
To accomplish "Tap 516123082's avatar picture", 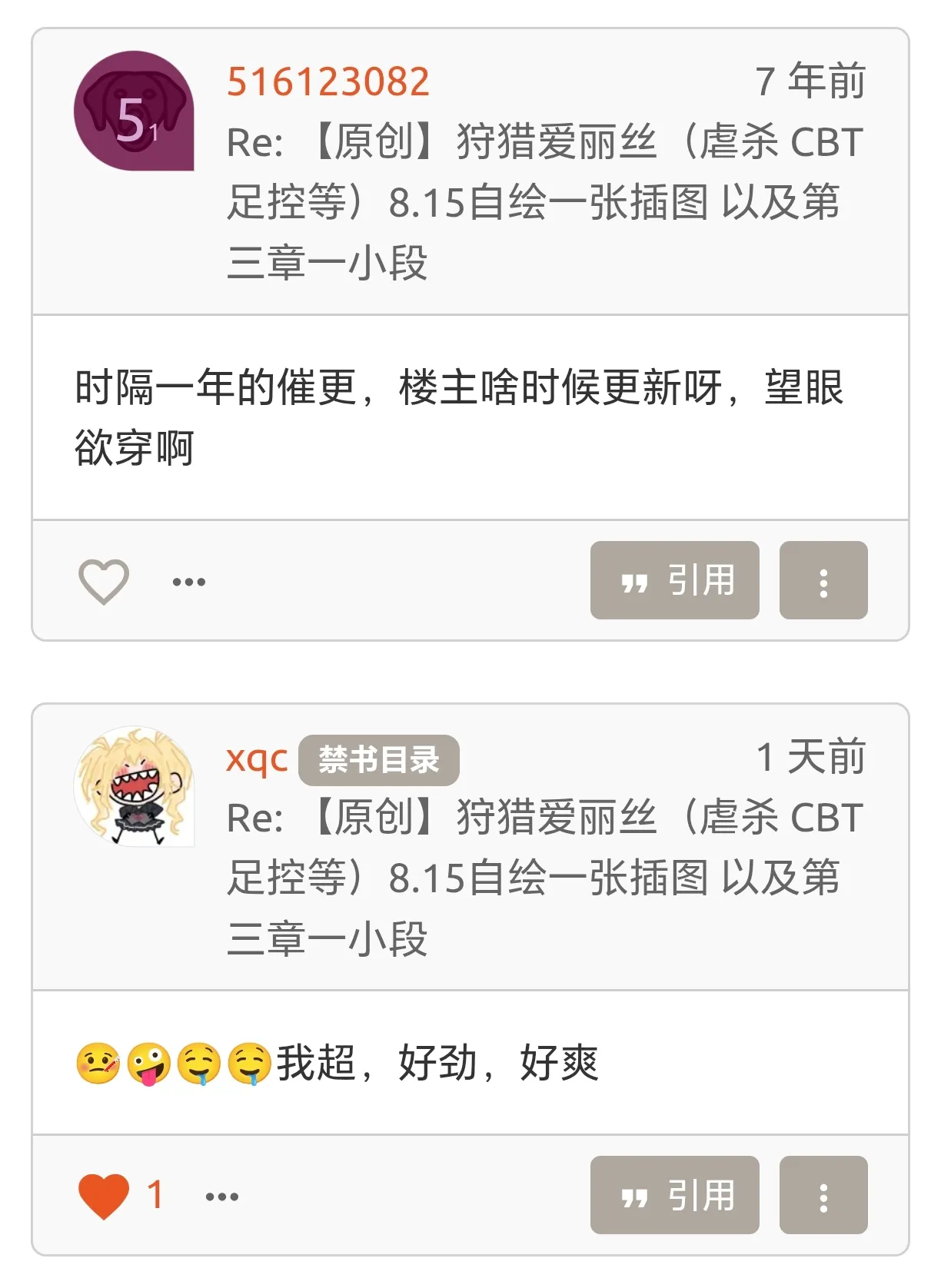I will (x=134, y=111).
